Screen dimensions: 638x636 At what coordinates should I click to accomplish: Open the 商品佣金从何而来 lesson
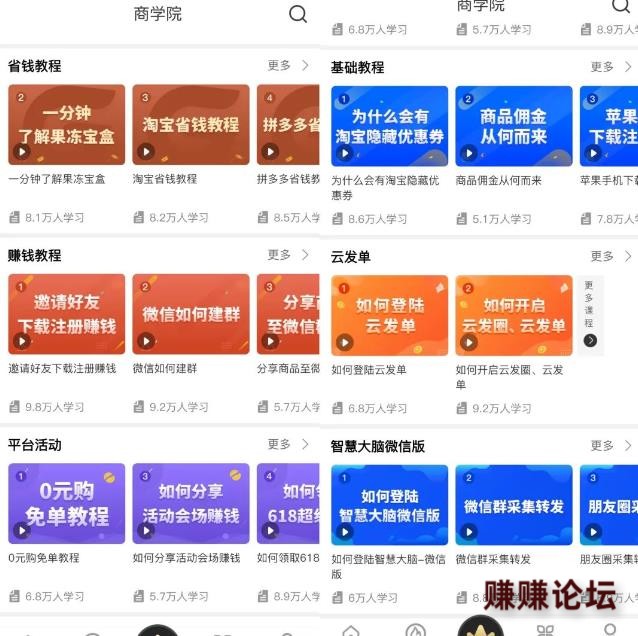(513, 126)
